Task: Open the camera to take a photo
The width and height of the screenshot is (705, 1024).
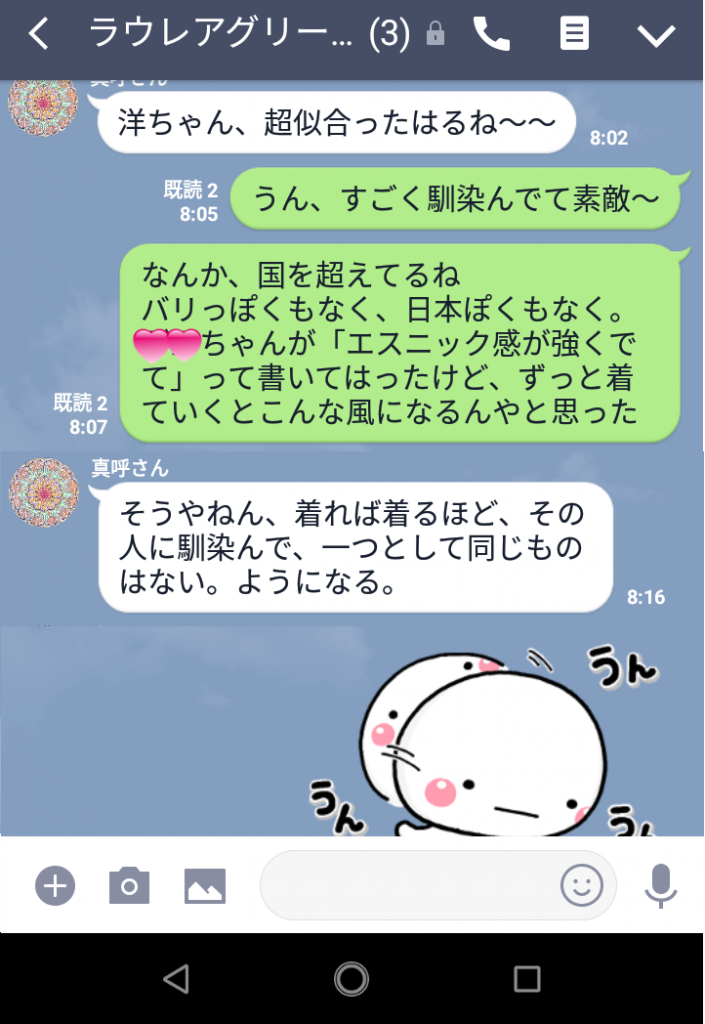Action: click(x=129, y=885)
